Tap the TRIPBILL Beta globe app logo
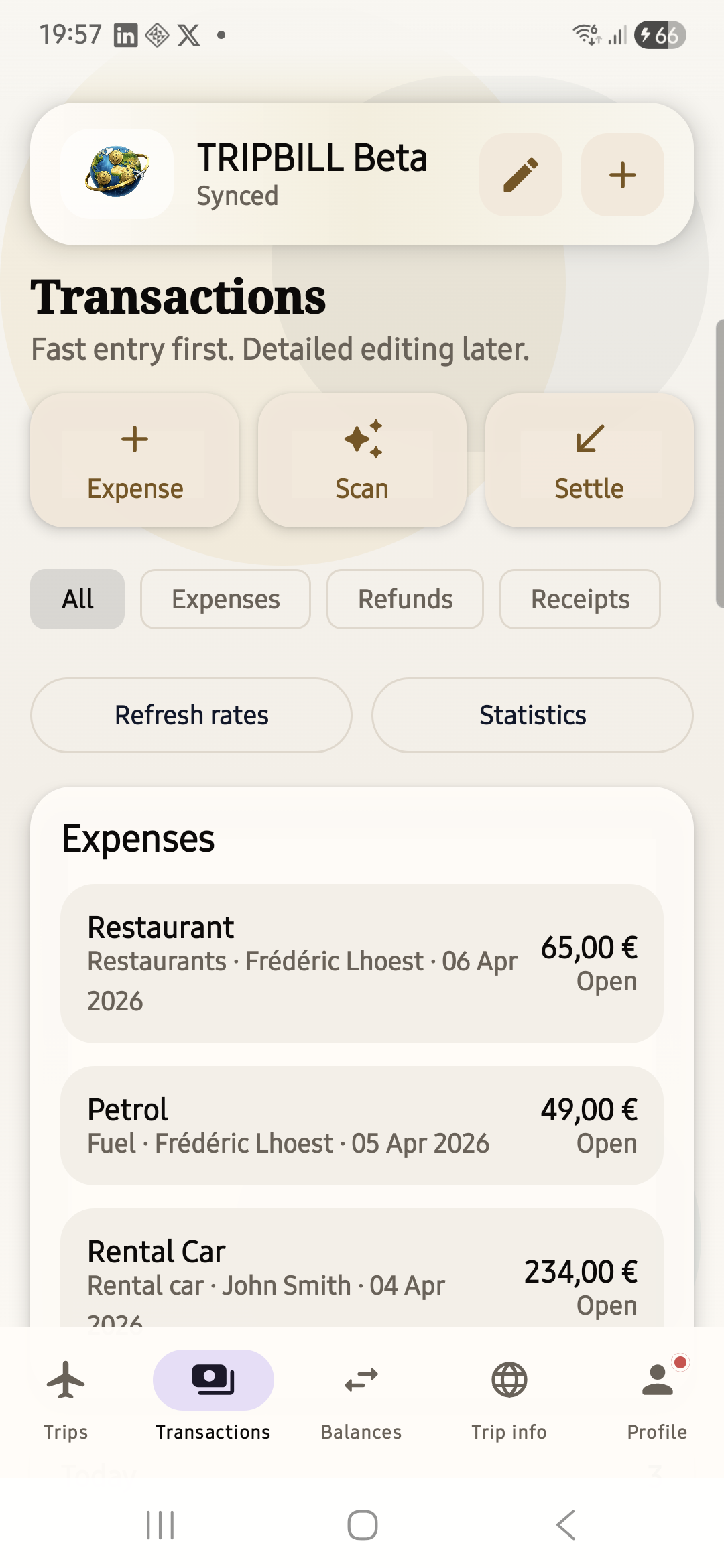Image resolution: width=724 pixels, height=1568 pixels. tap(116, 174)
